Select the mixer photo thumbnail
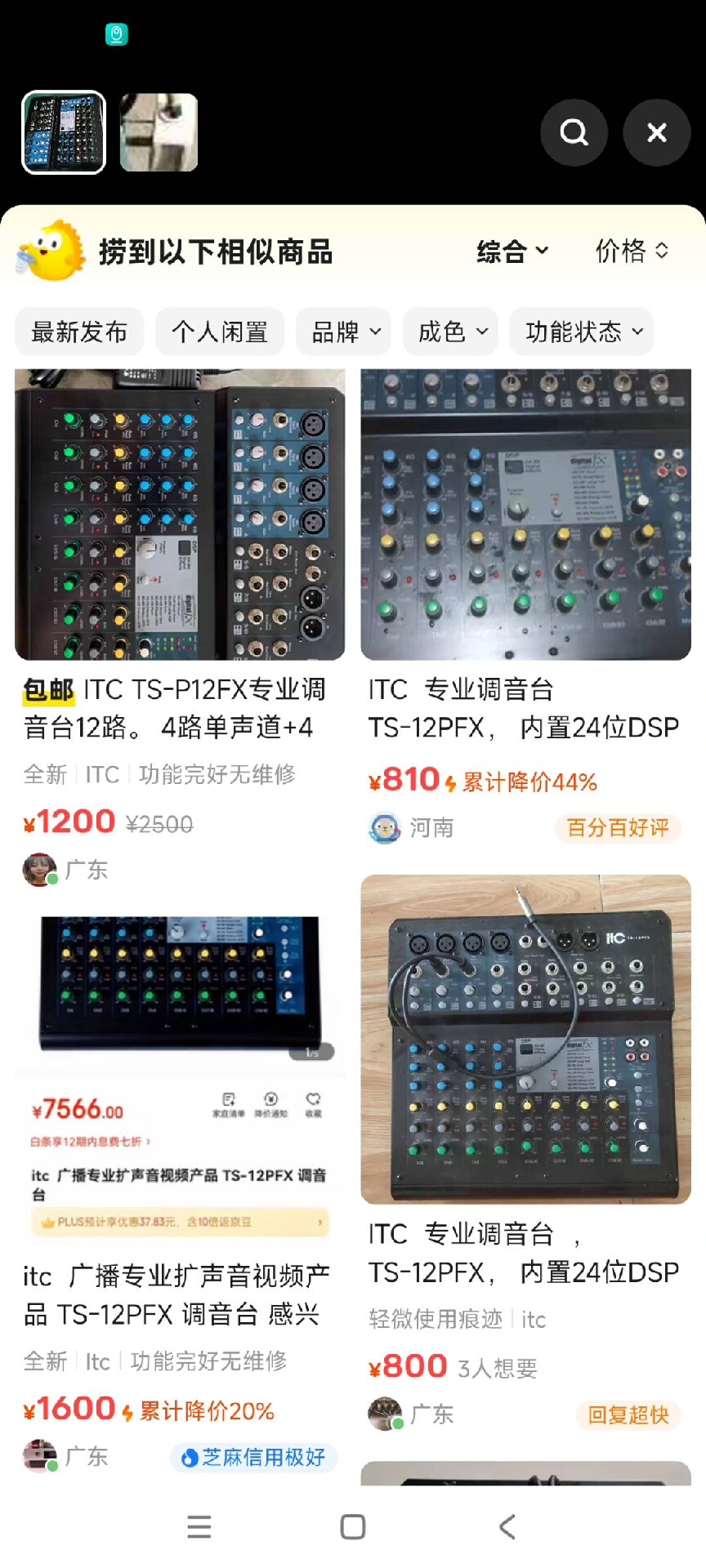The height and width of the screenshot is (1568, 706). pyautogui.click(x=64, y=132)
